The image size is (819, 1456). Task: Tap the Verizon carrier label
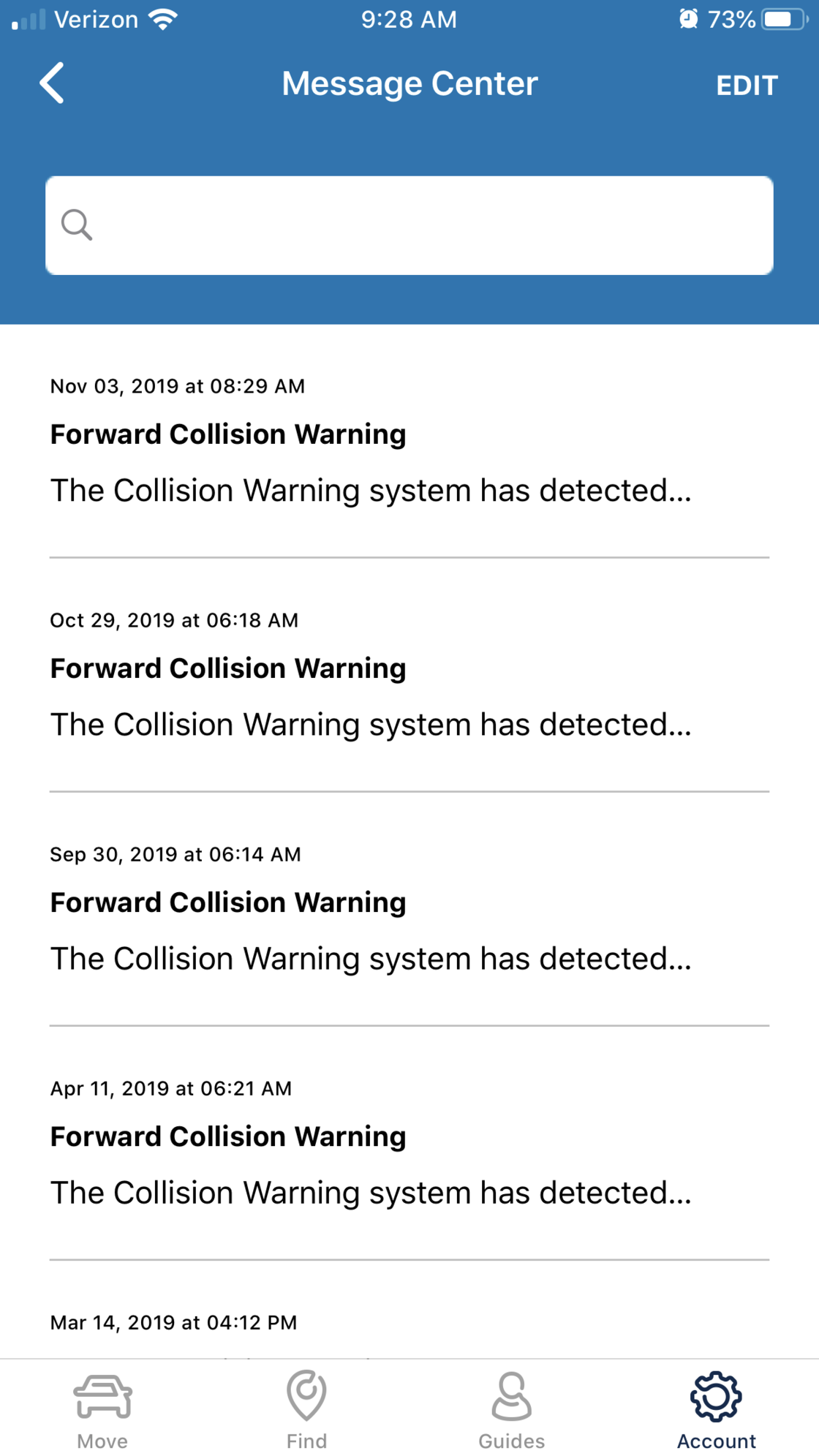[x=96, y=19]
